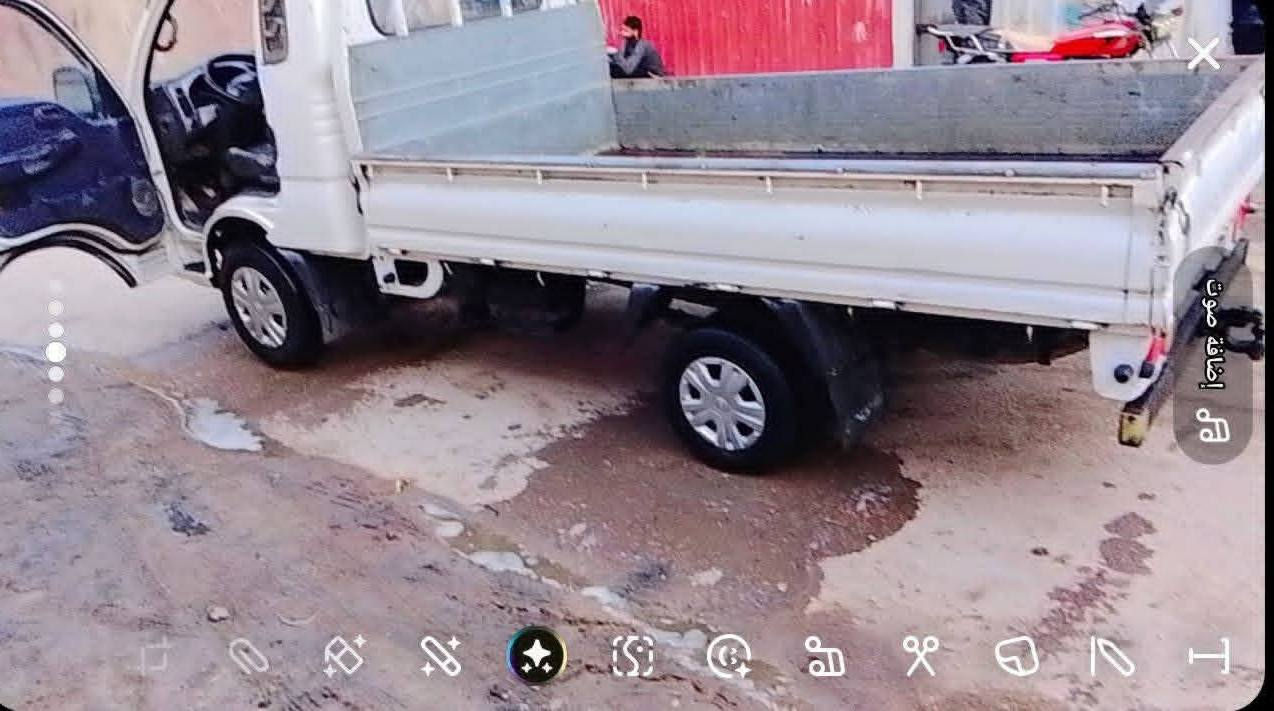The width and height of the screenshot is (1274, 711).
Task: Choose the magic eraser tool
Action: click(344, 657)
